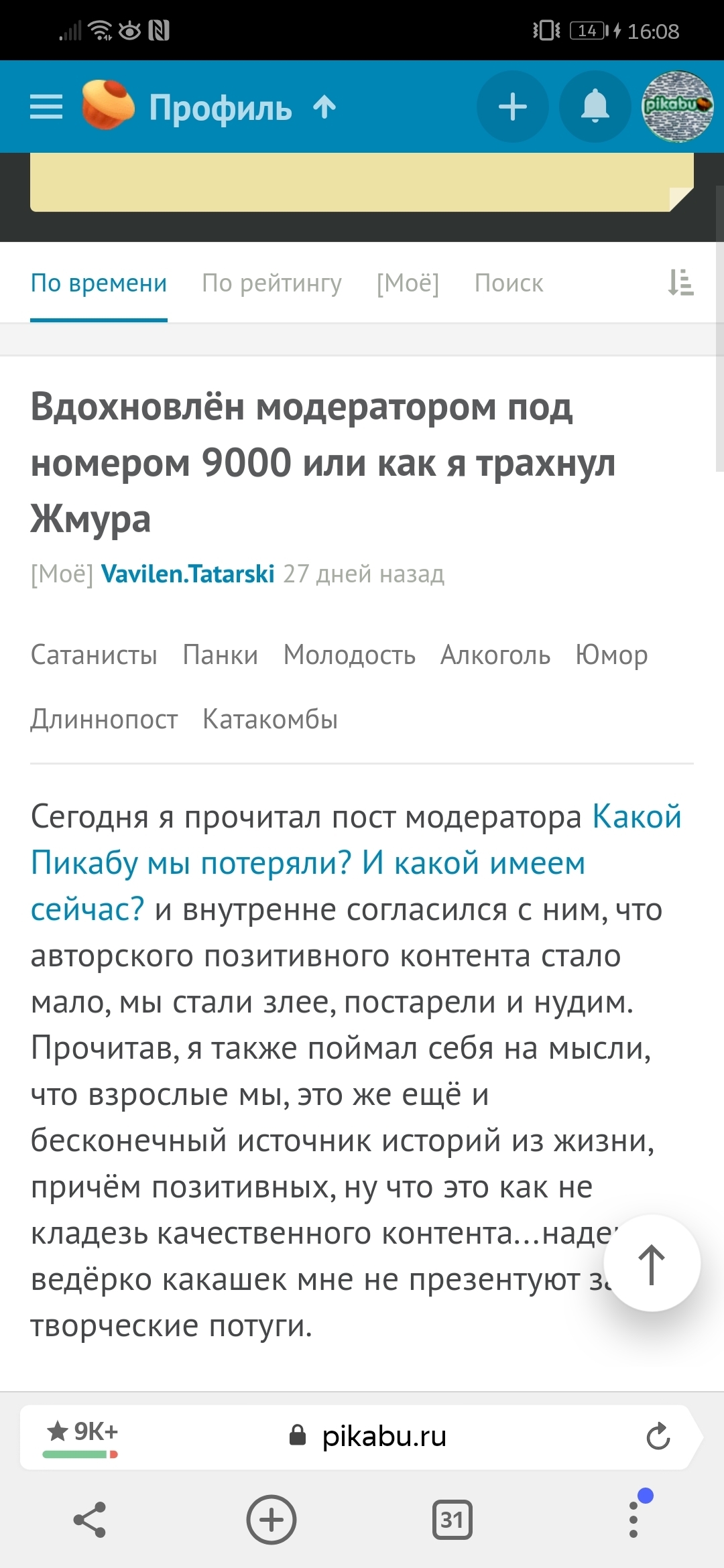Open the browser tabs switcher showing 31
Viewport: 724px width, 1568px height.
[x=452, y=1520]
